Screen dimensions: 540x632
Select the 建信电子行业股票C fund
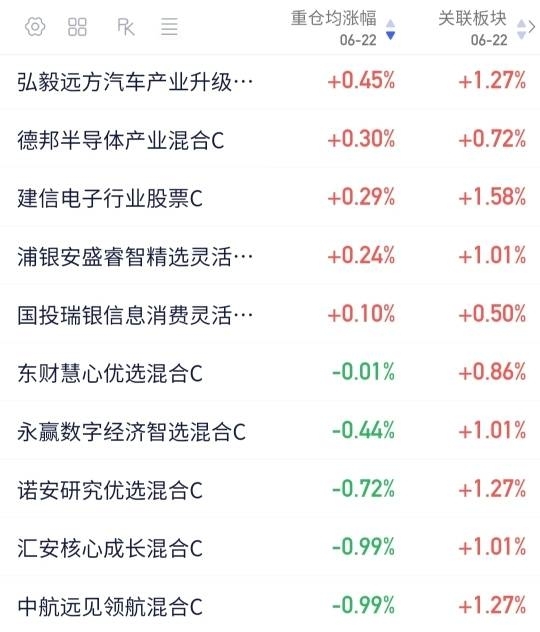pos(270,198)
